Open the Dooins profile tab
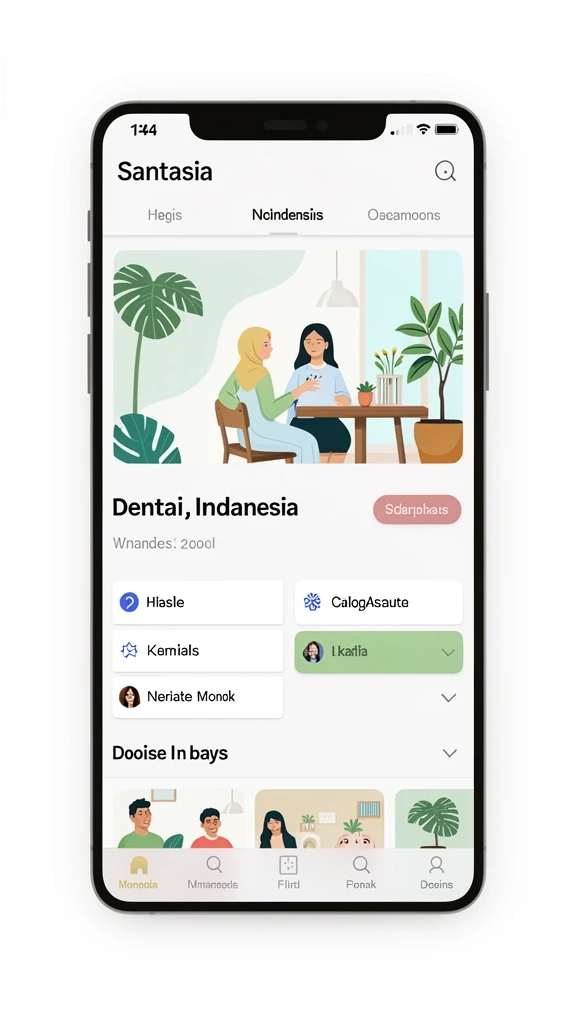Viewport: 576px width, 1024px height. (x=436, y=873)
